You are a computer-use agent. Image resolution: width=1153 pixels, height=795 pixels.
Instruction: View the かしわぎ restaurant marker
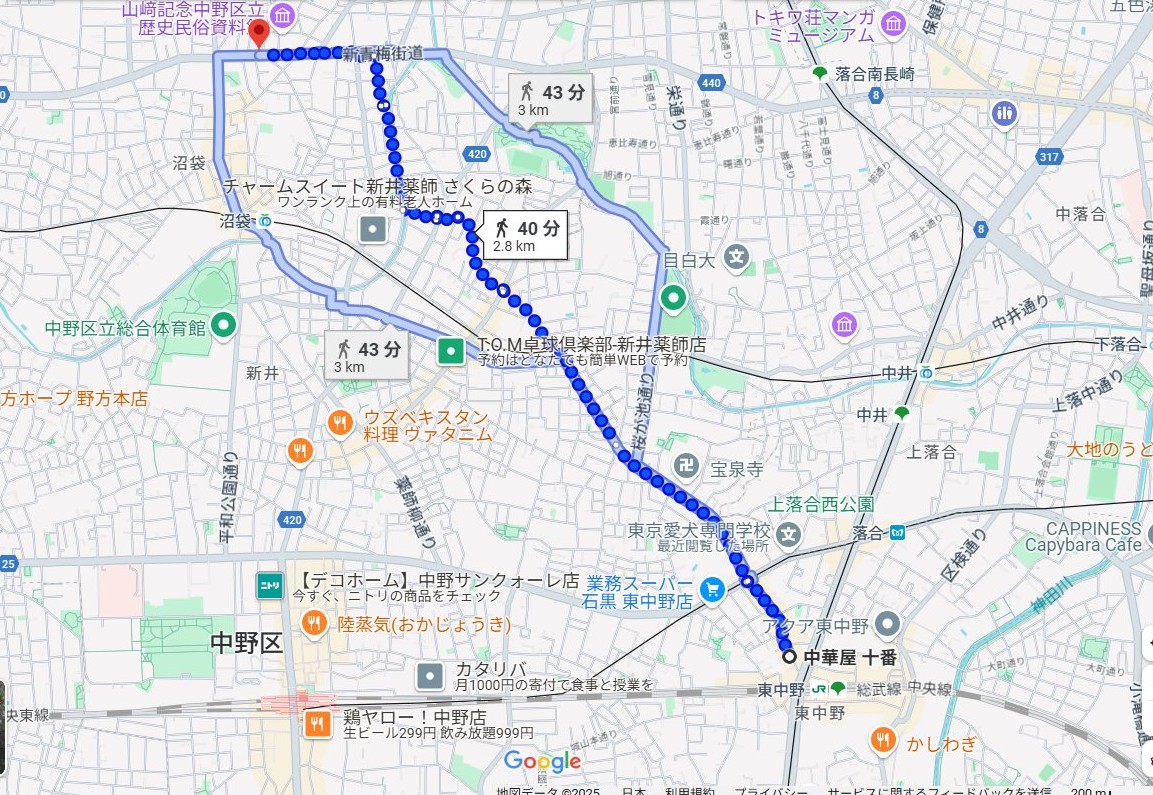(882, 740)
